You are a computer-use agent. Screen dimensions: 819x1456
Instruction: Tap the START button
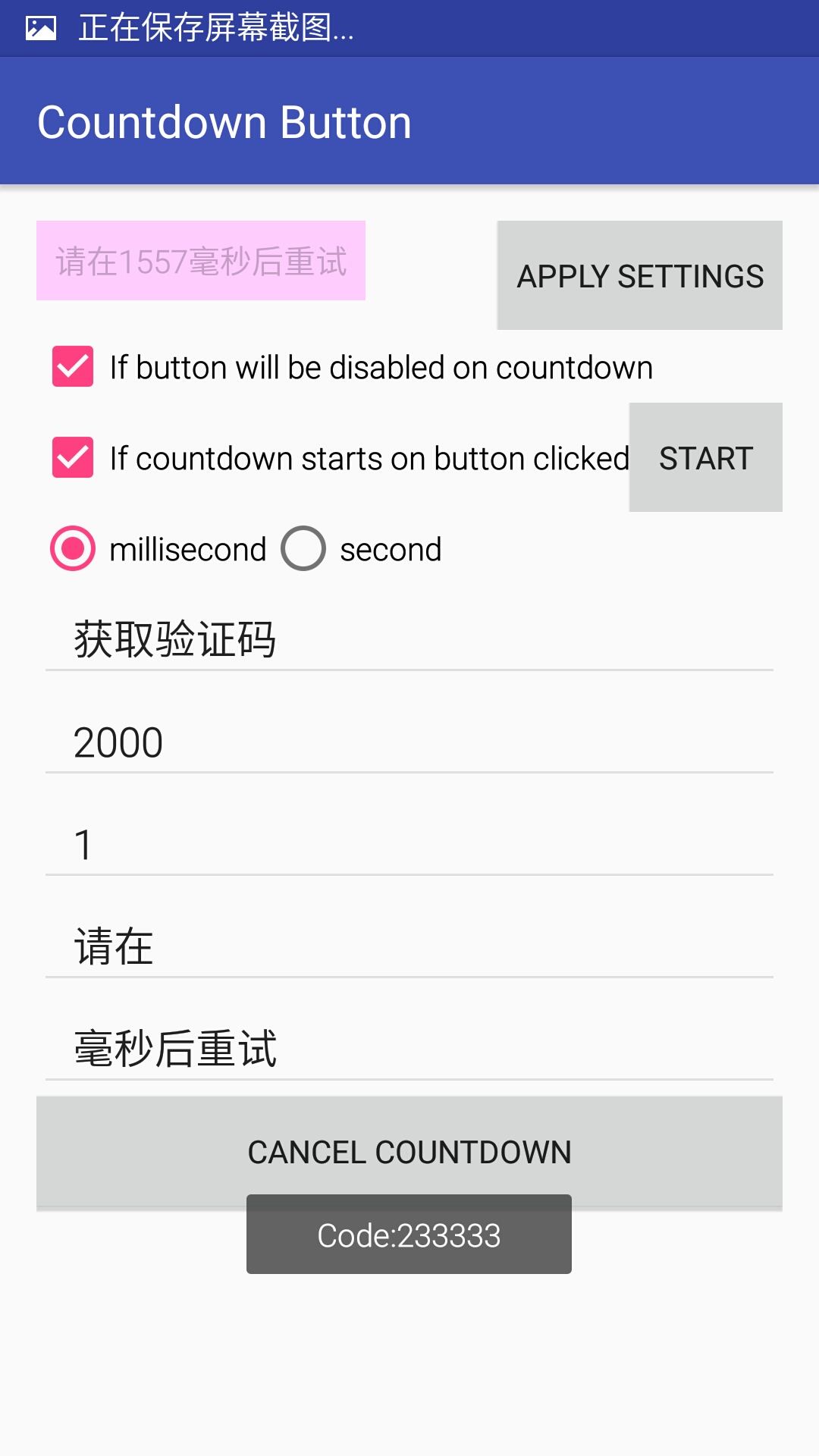tap(706, 457)
